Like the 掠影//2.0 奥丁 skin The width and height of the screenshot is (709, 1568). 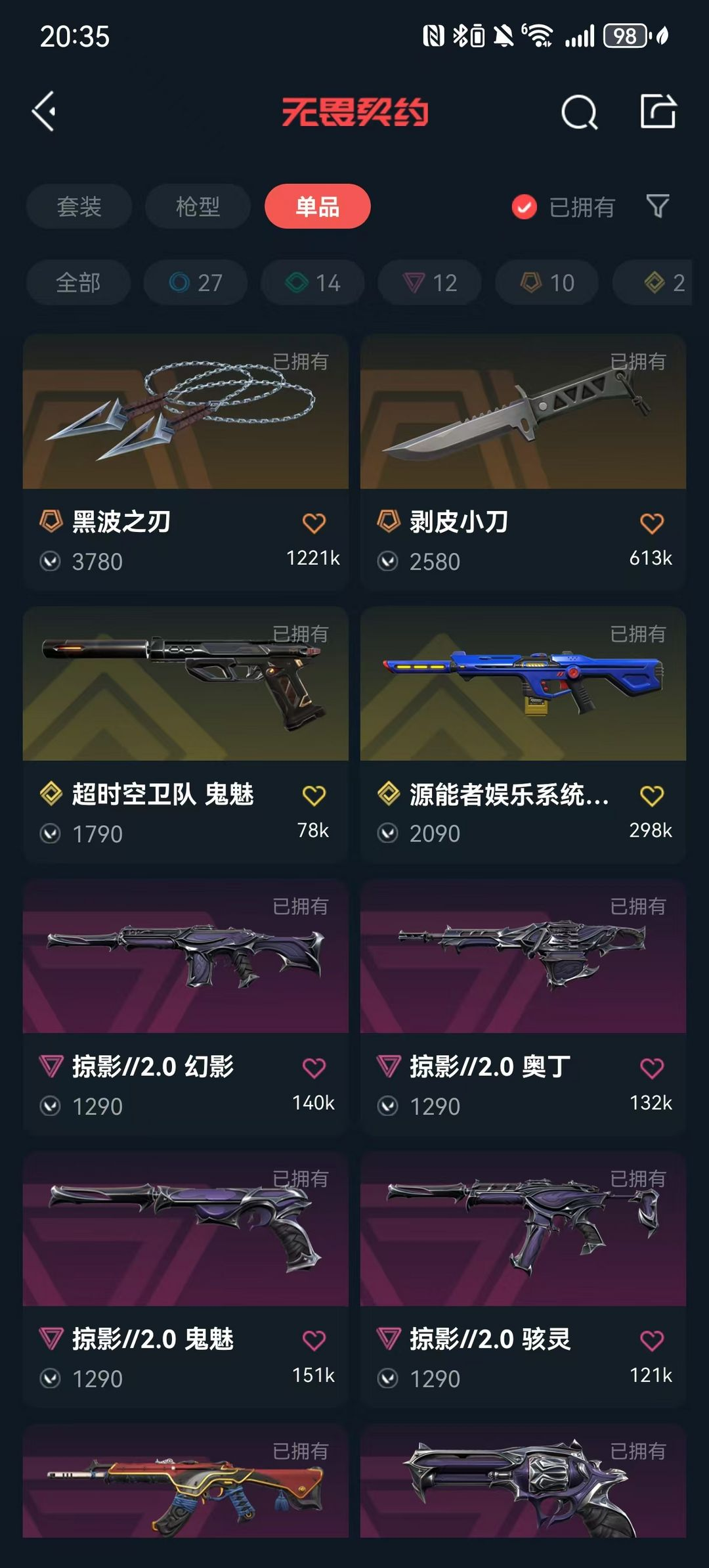651,1068
